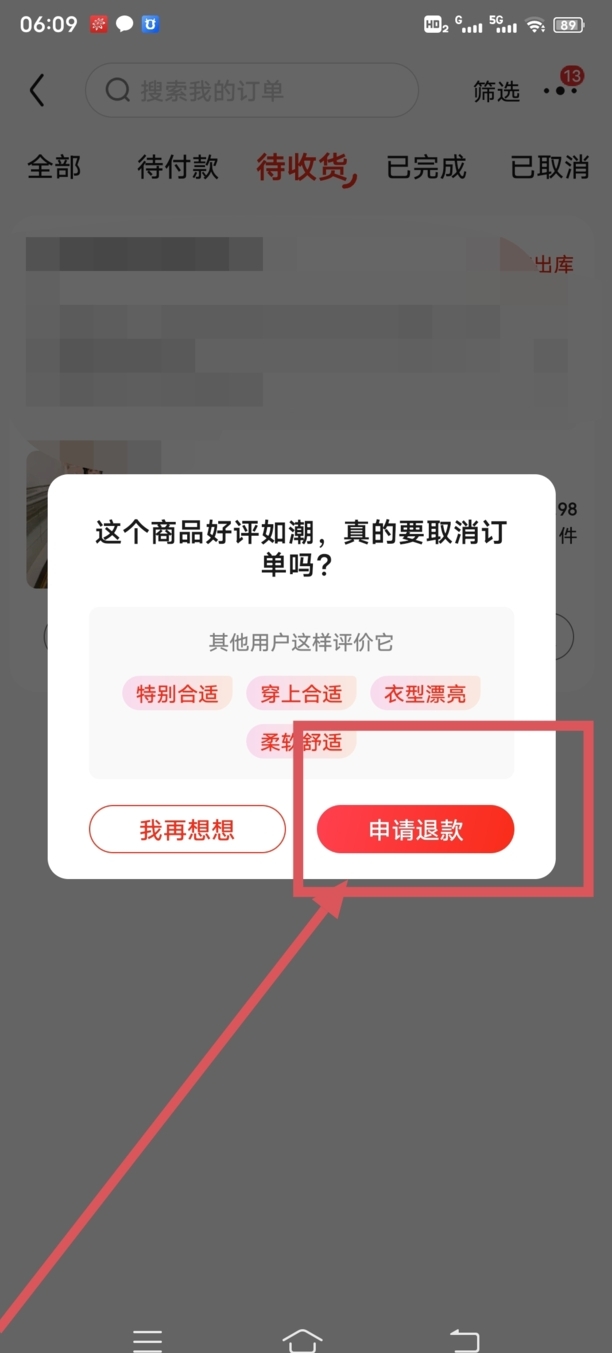This screenshot has width=612, height=1353.
Task: Go back with the top-left arrow
Action: pyautogui.click(x=37, y=91)
